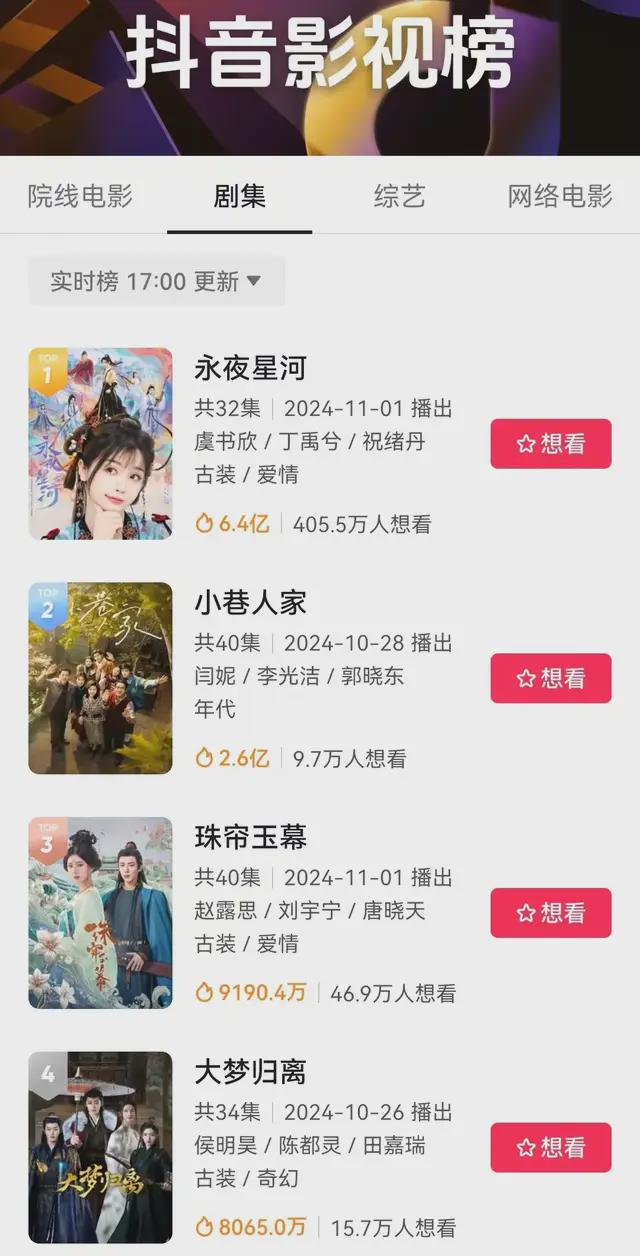640x1256 pixels.
Task: Switch to the 院线电影 tab
Action: pyautogui.click(x=80, y=196)
